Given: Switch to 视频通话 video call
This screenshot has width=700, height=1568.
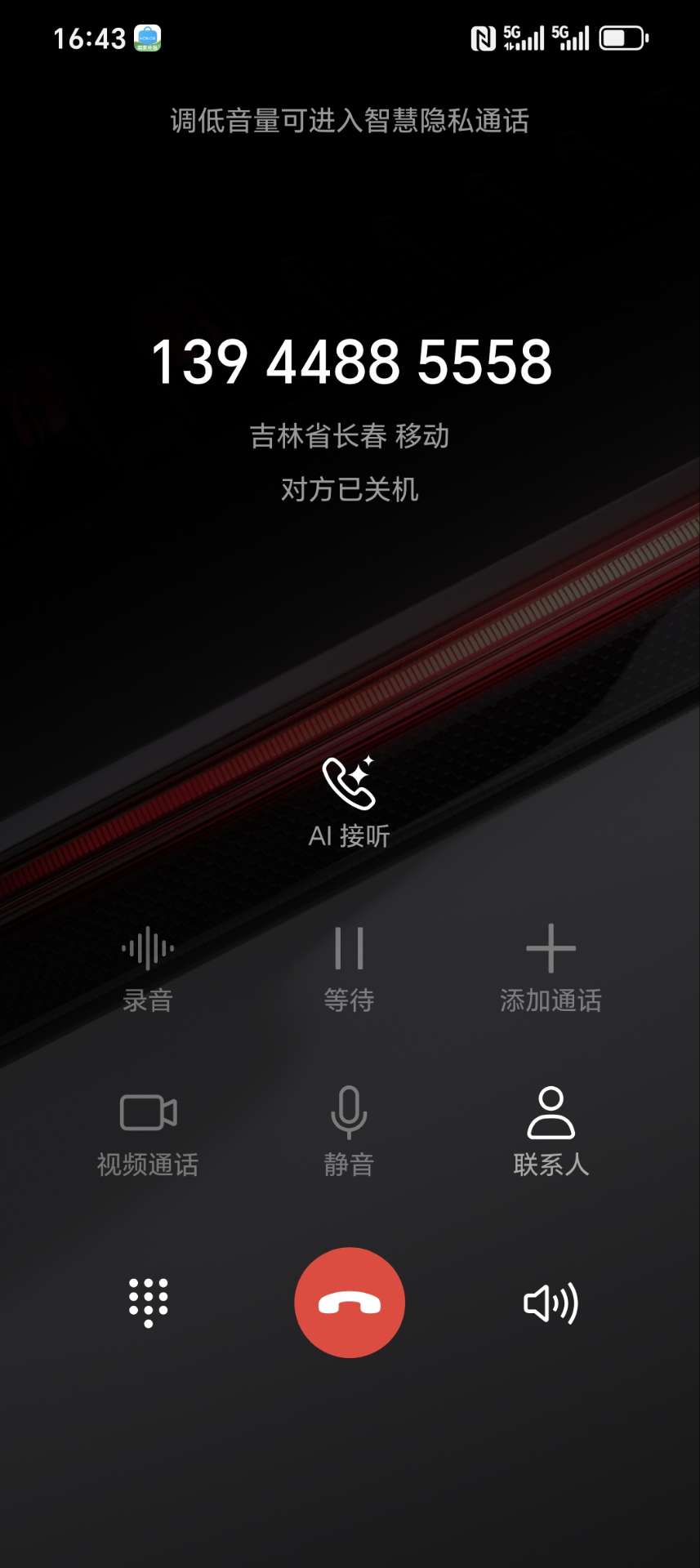Looking at the screenshot, I should (148, 1131).
